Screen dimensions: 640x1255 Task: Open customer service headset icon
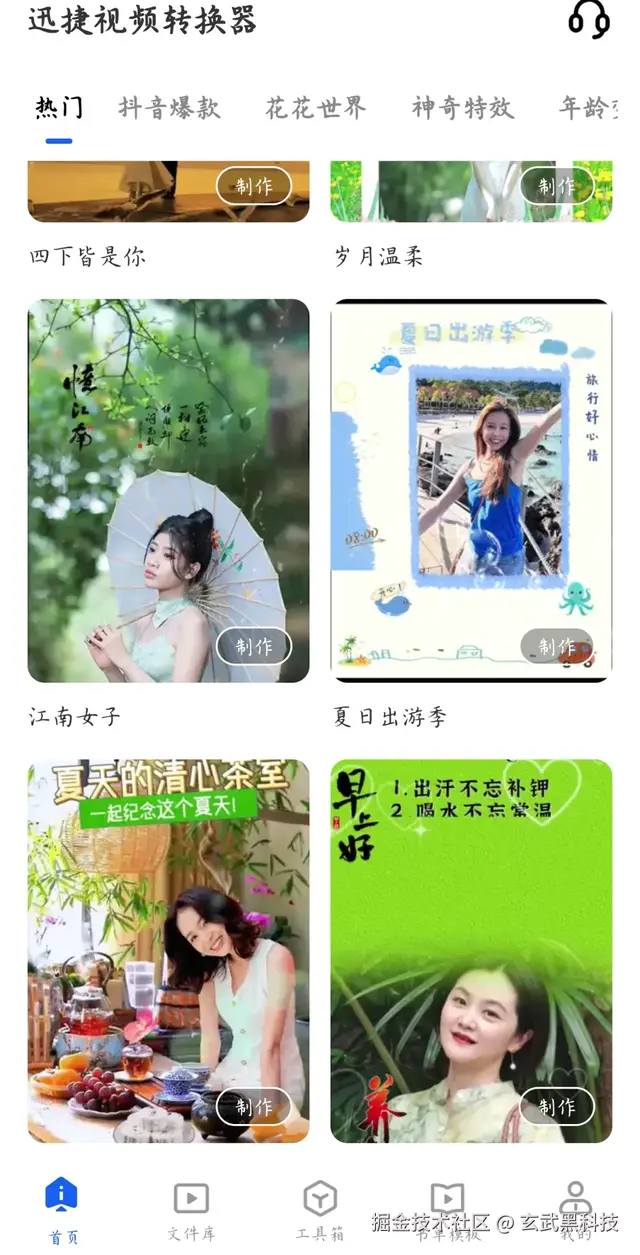click(588, 19)
